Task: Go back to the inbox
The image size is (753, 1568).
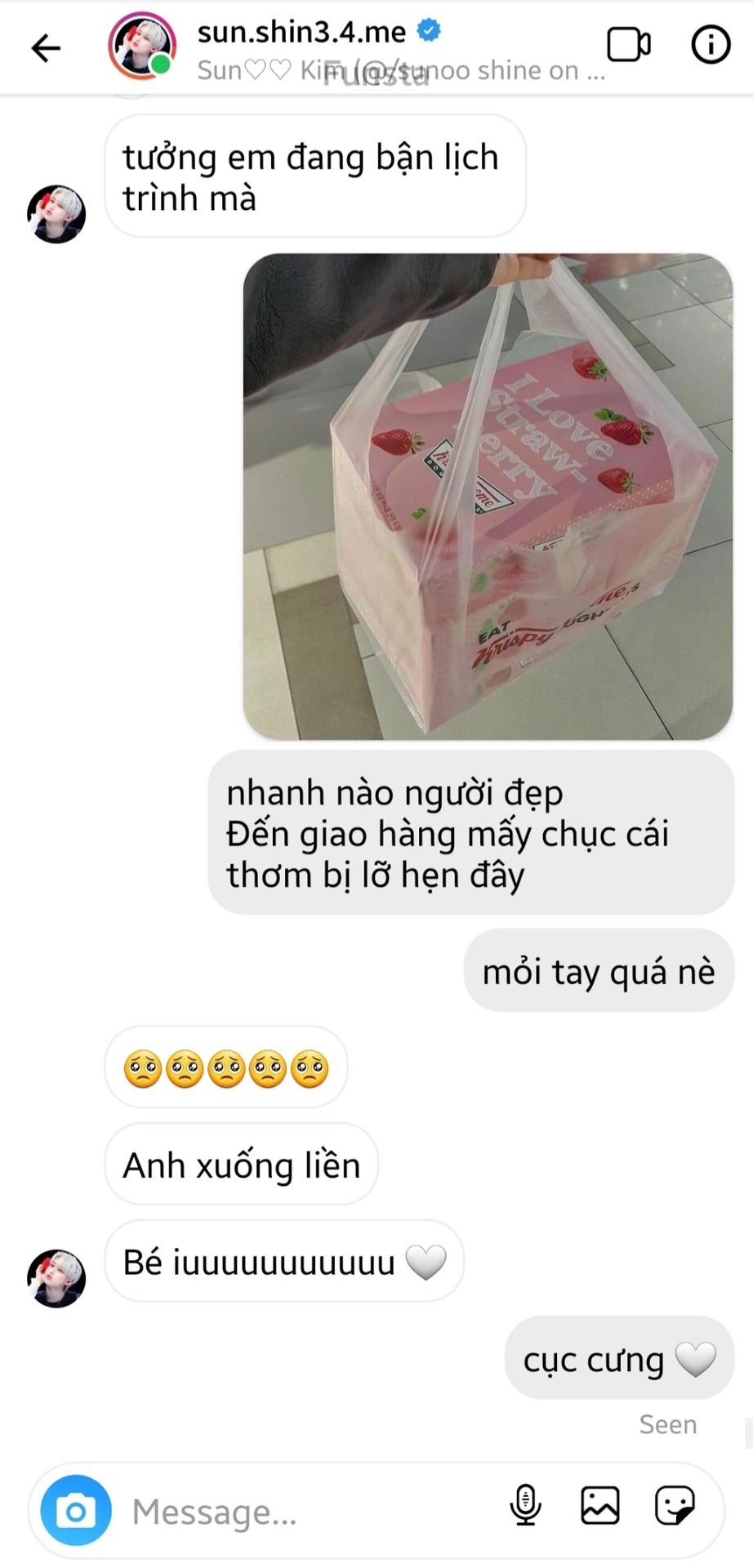Action: pyautogui.click(x=46, y=48)
